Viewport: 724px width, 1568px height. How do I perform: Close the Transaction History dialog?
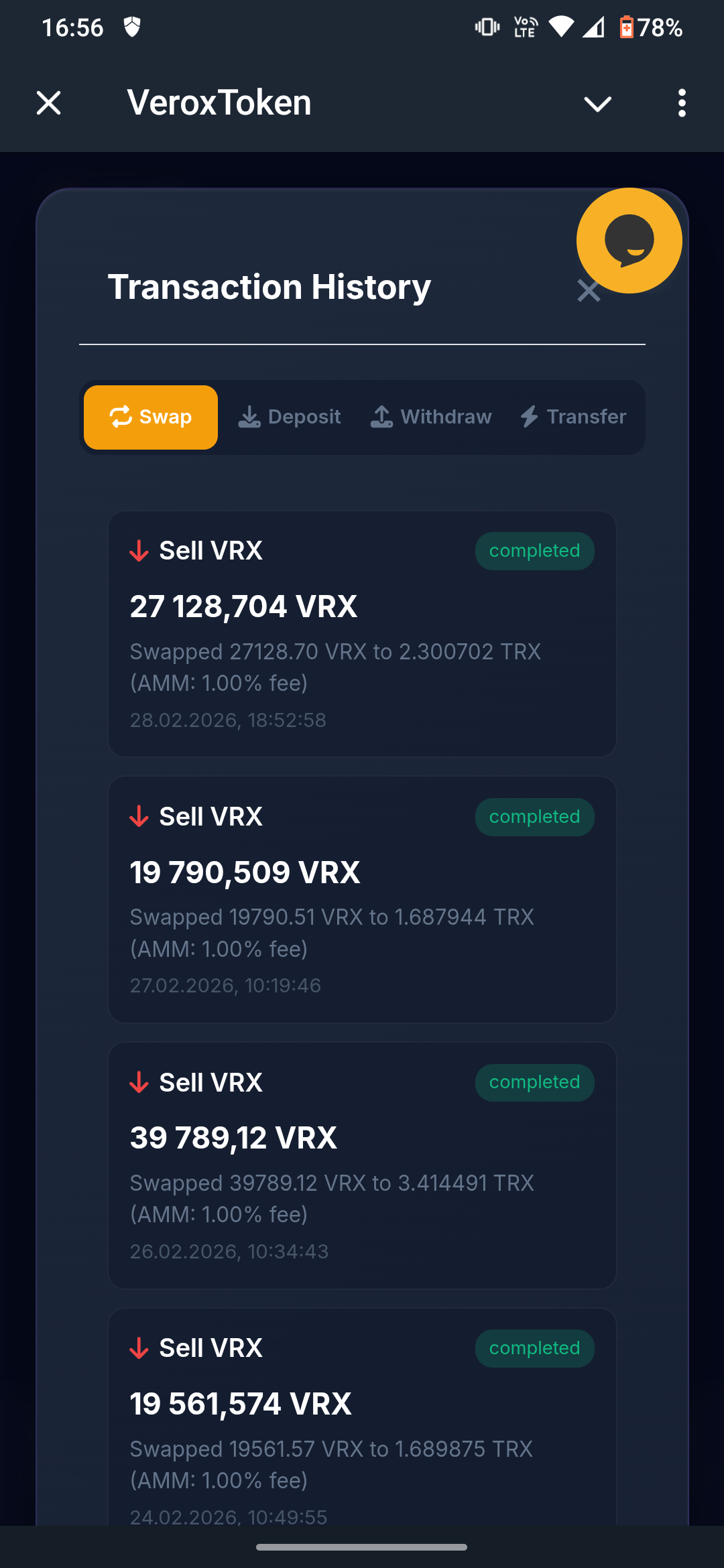coord(585,295)
